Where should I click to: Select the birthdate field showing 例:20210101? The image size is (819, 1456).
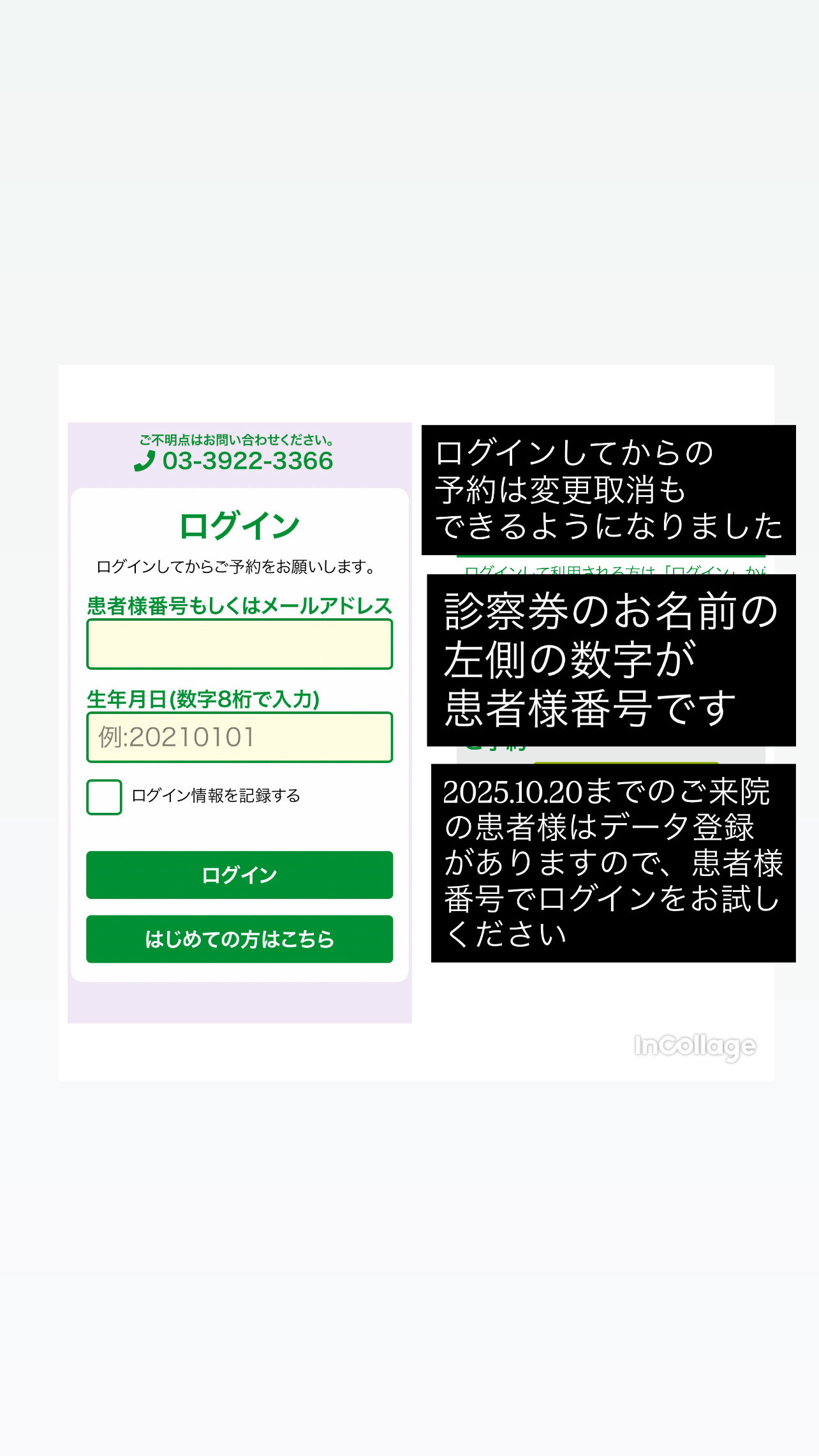(239, 737)
